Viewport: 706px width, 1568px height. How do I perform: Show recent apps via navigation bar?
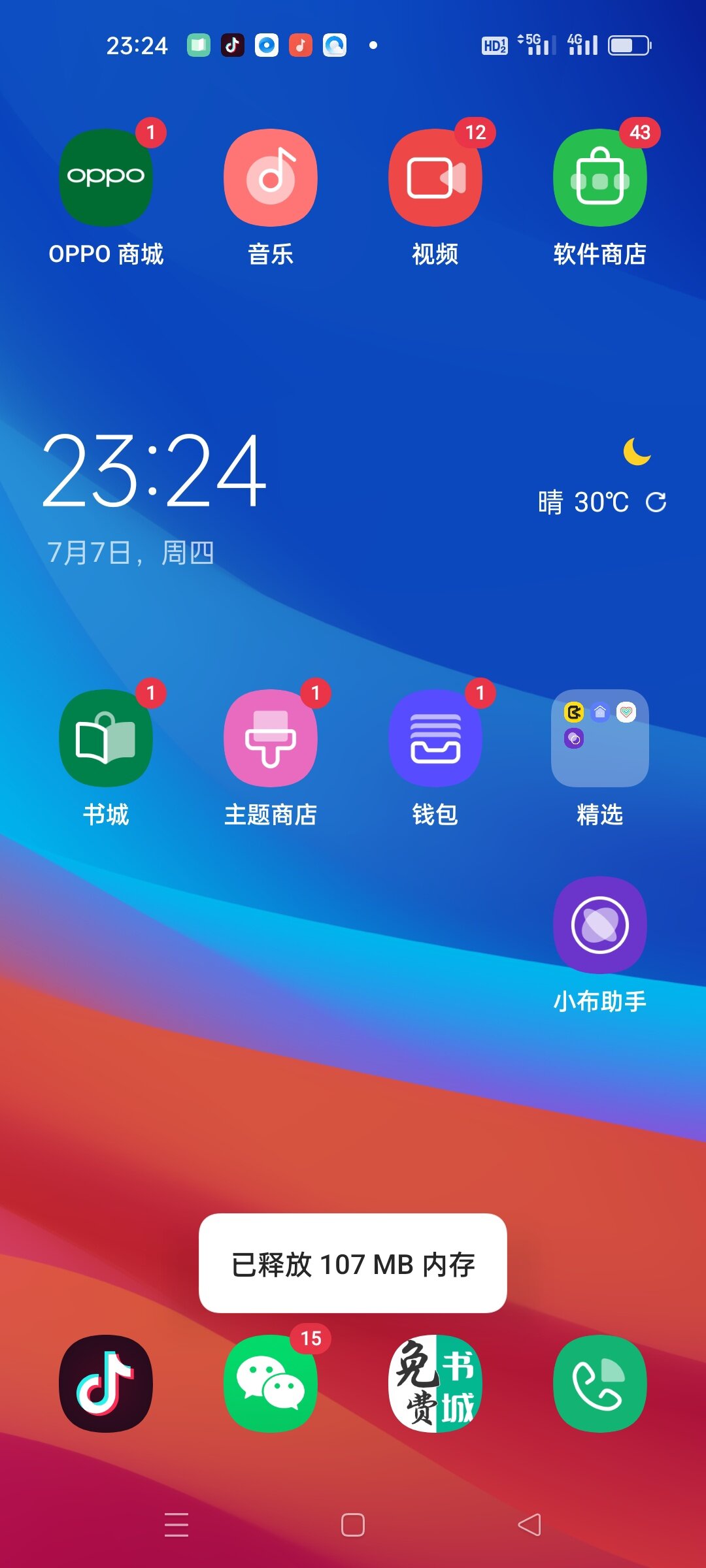coord(176,1525)
